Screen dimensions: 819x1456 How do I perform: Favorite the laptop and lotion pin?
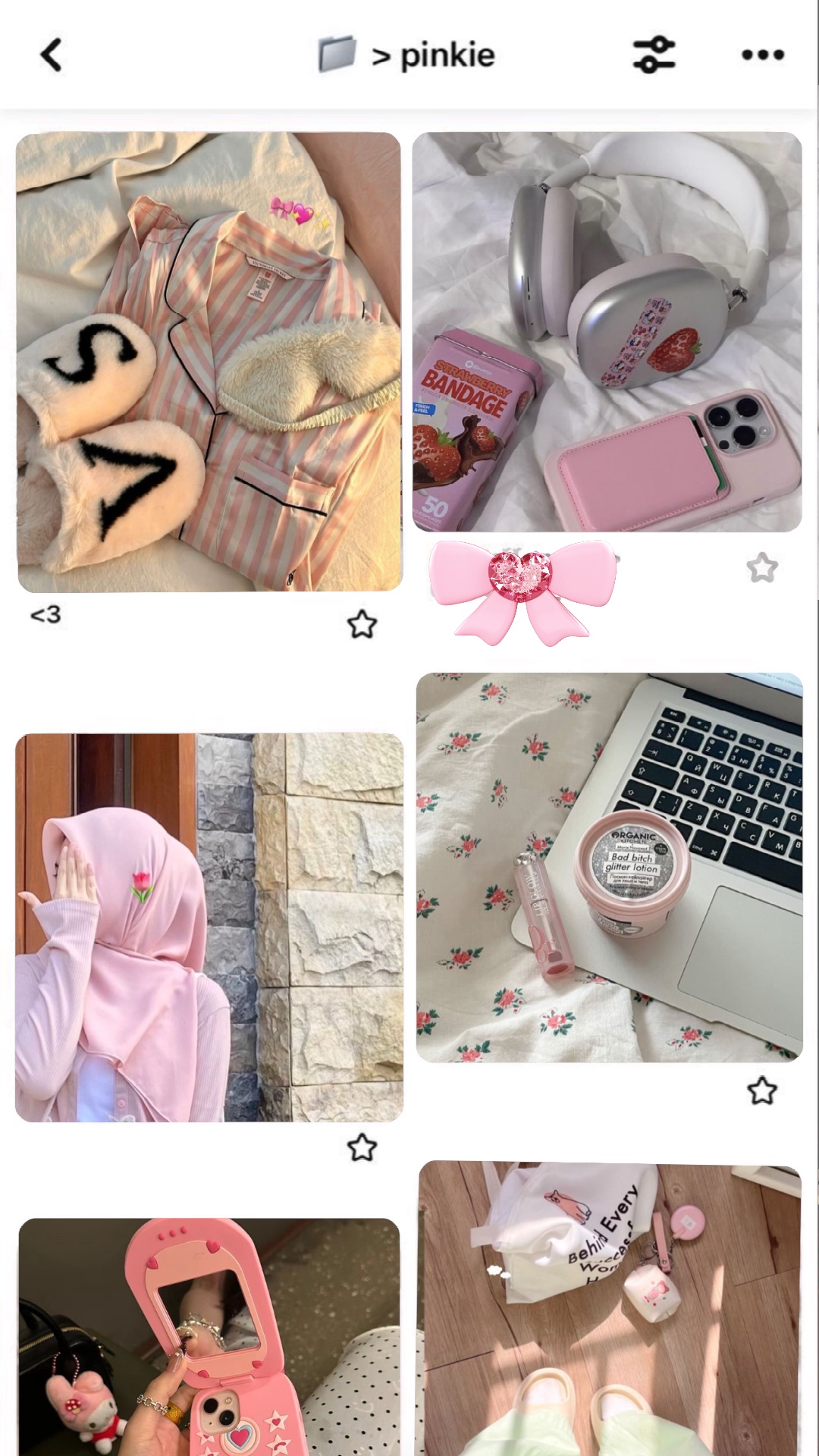[x=762, y=1091]
